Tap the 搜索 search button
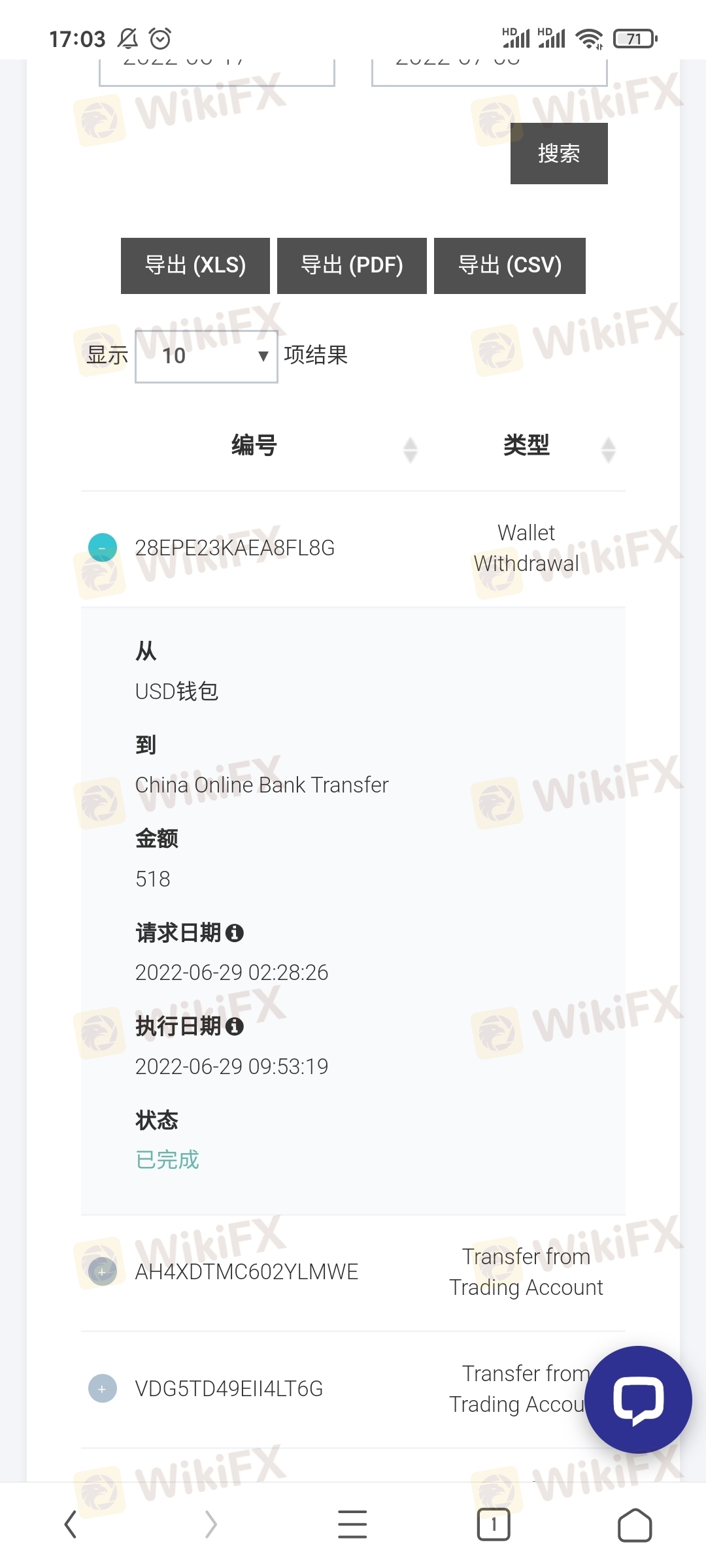This screenshot has height=1568, width=706. point(559,154)
